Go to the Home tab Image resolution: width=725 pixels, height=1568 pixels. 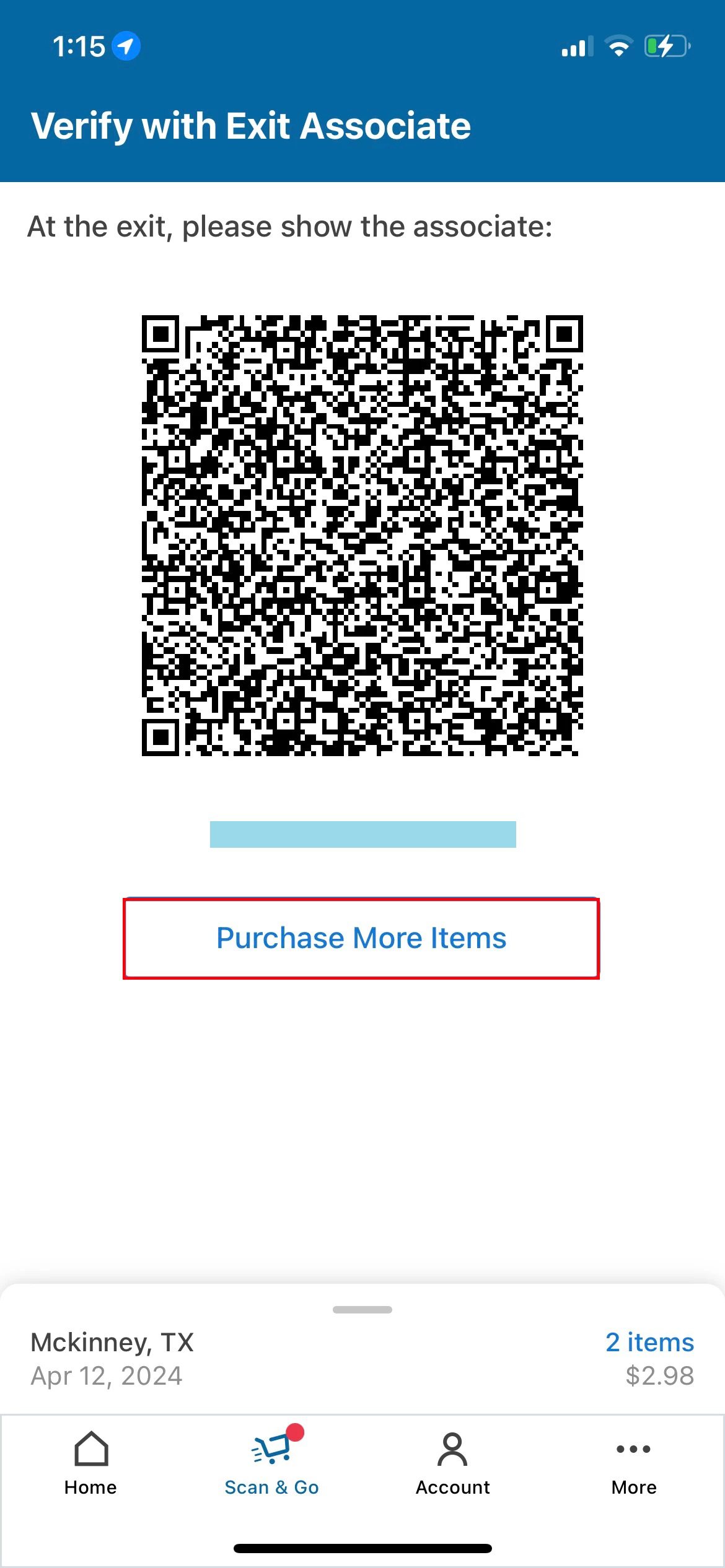click(x=90, y=1464)
